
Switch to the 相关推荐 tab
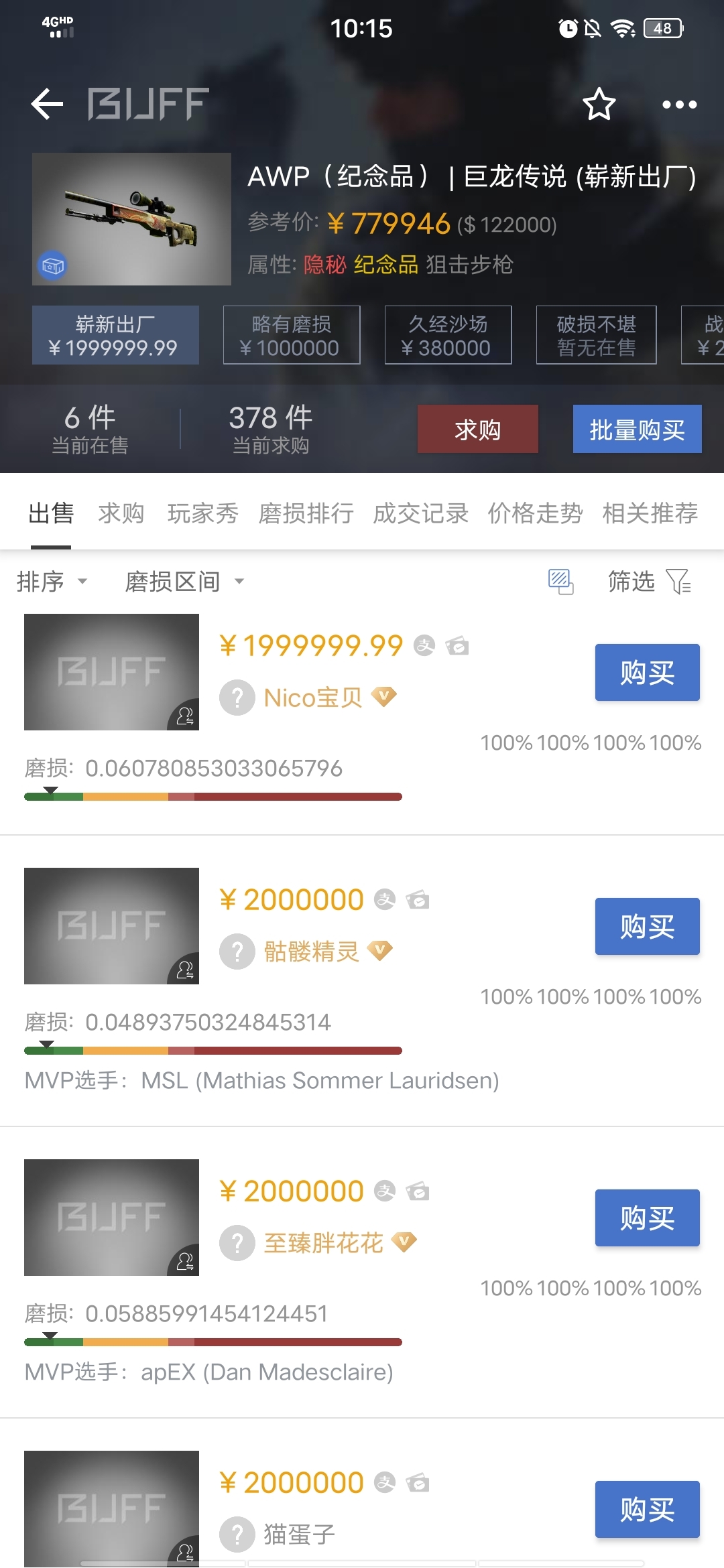click(x=650, y=513)
